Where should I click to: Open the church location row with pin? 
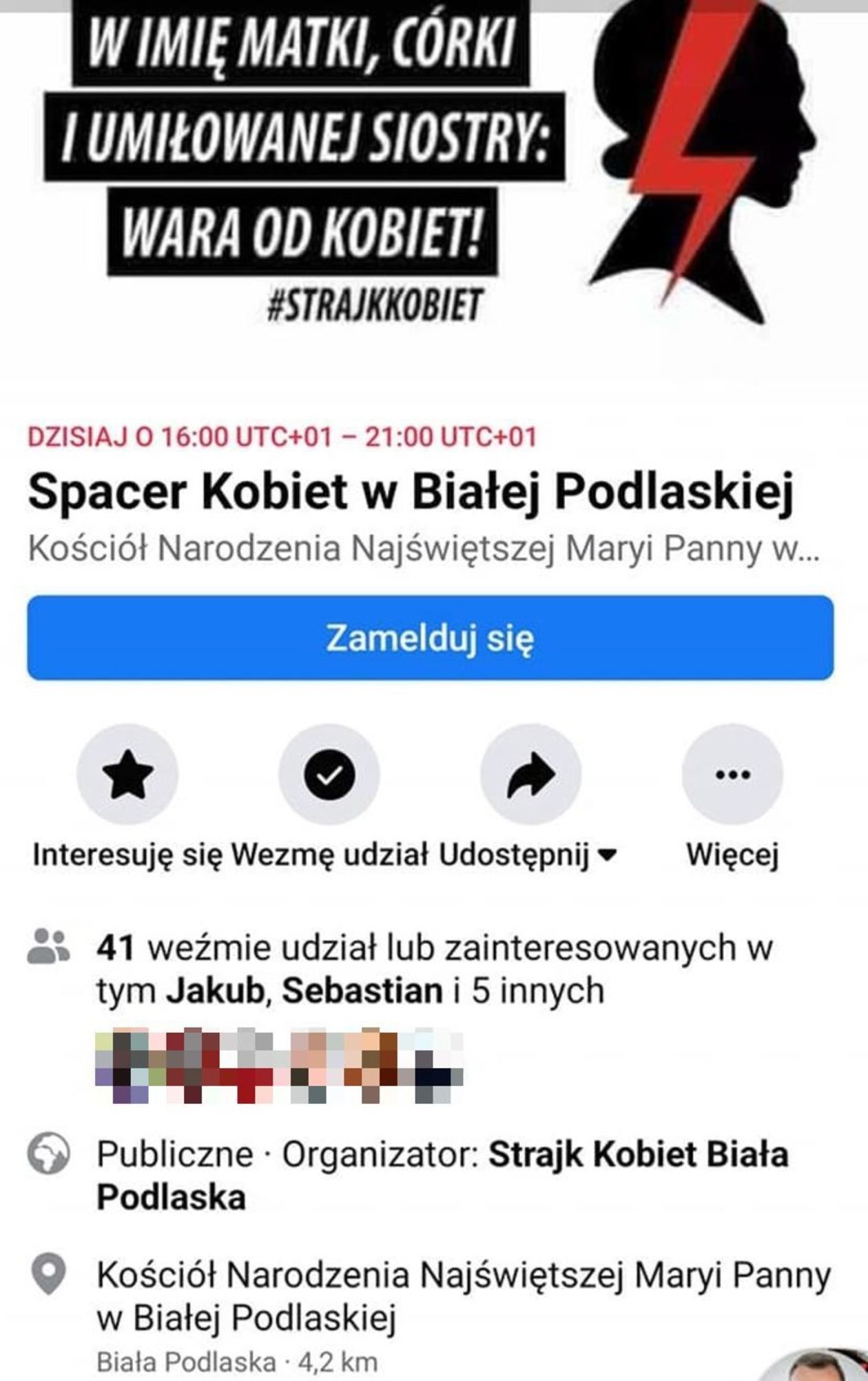(x=463, y=1296)
